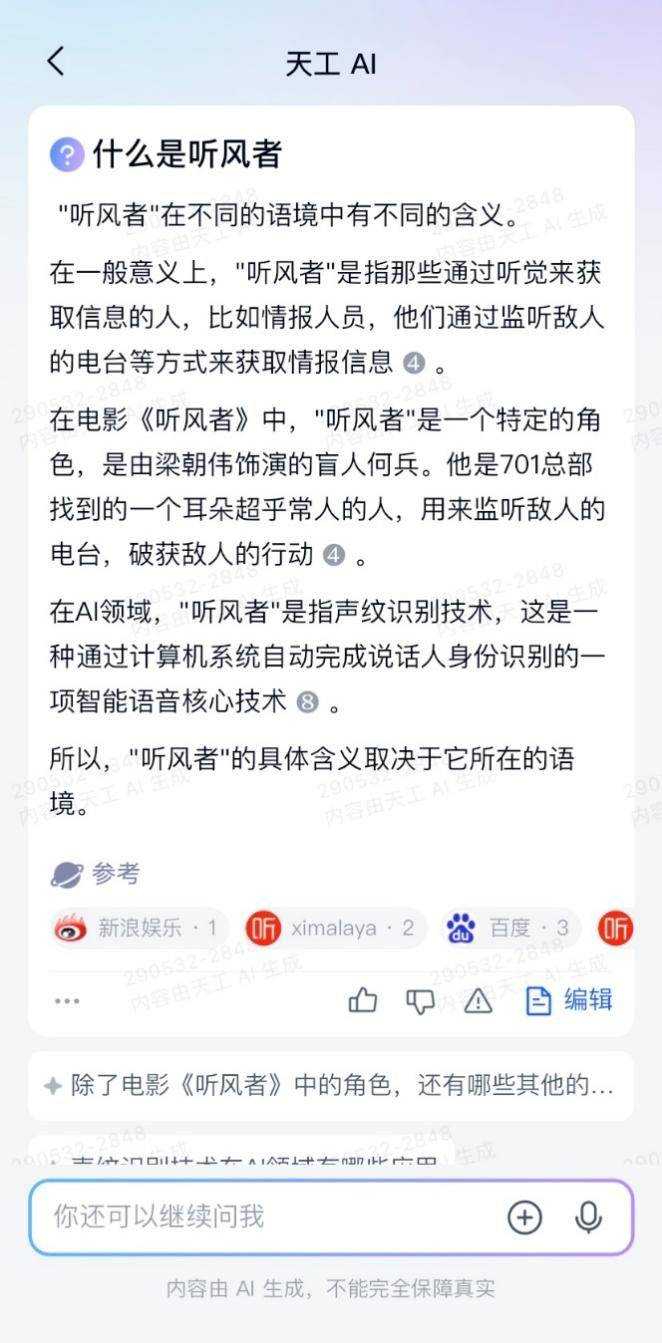The width and height of the screenshot is (662, 1343).
Task: Go back from the 天工 AI chat
Action: (x=56, y=62)
